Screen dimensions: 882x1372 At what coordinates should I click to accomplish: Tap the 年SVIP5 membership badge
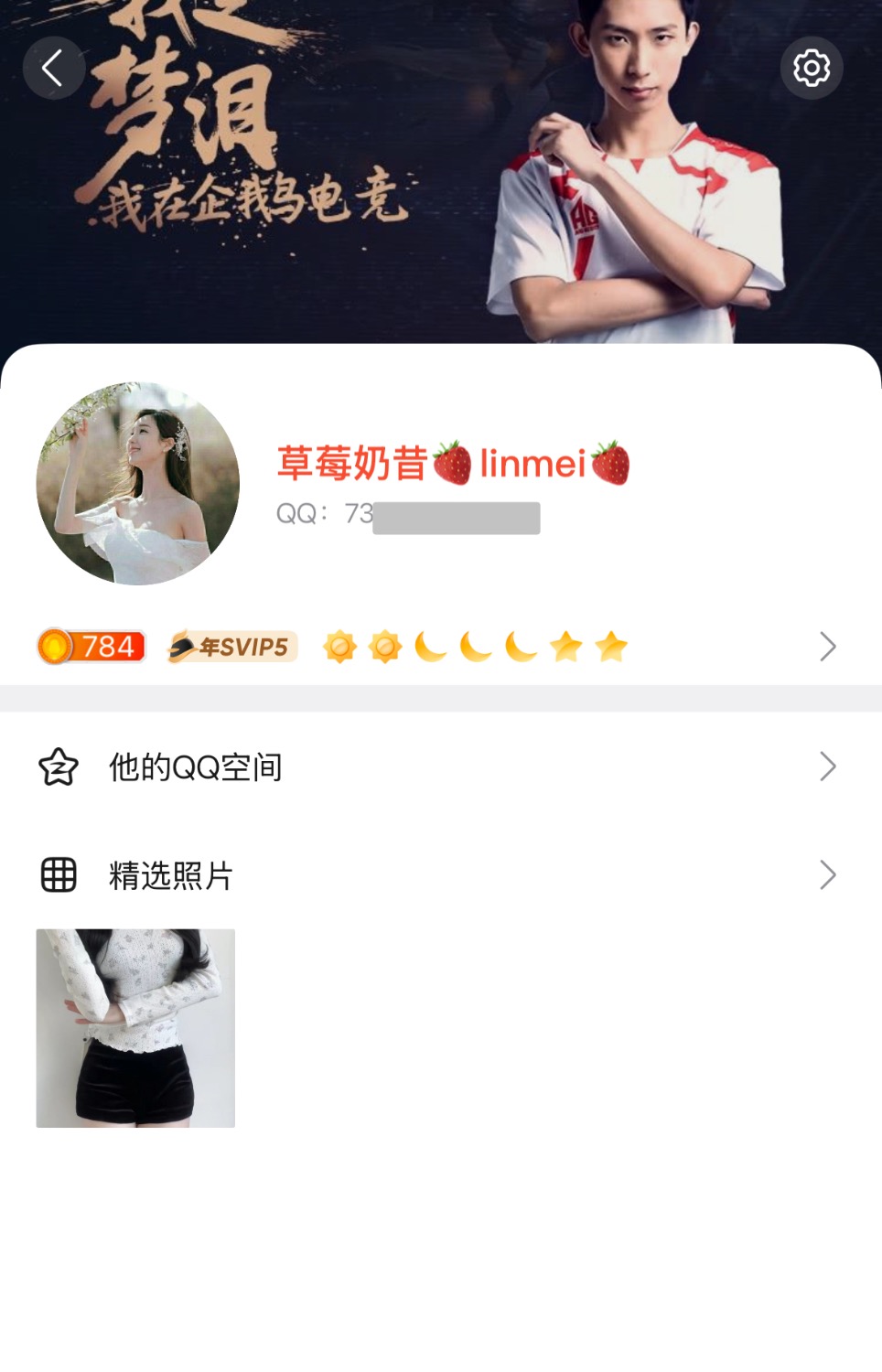coord(232,647)
